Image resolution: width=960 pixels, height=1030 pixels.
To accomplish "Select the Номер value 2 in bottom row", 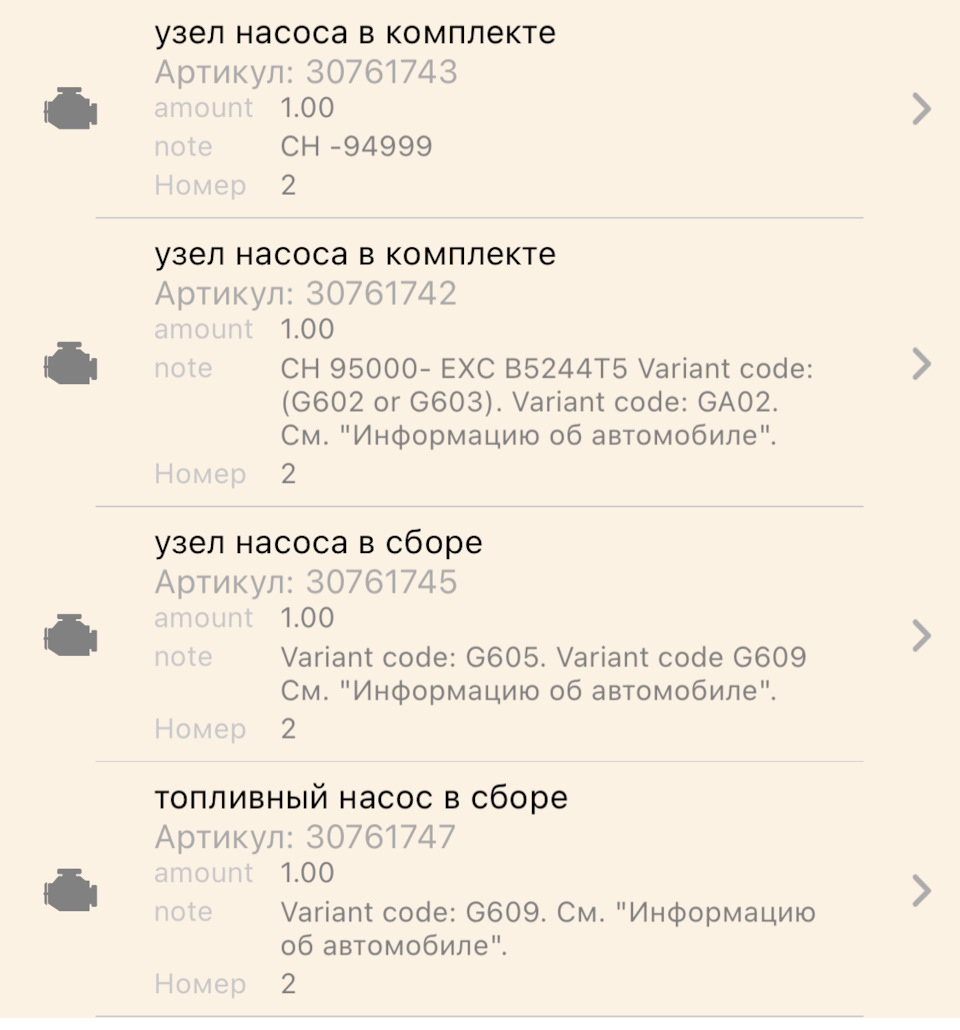I will click(x=287, y=984).
